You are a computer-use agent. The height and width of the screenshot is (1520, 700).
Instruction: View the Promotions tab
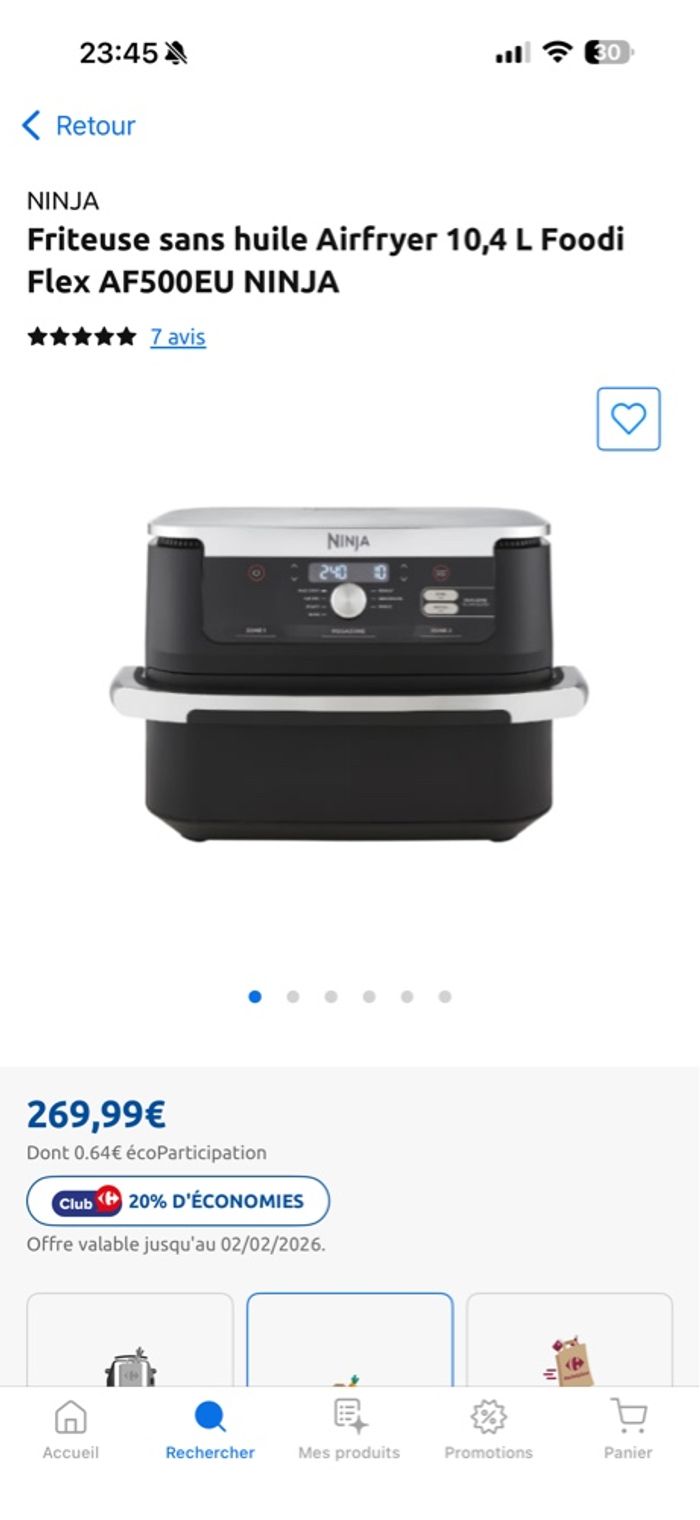(488, 1430)
